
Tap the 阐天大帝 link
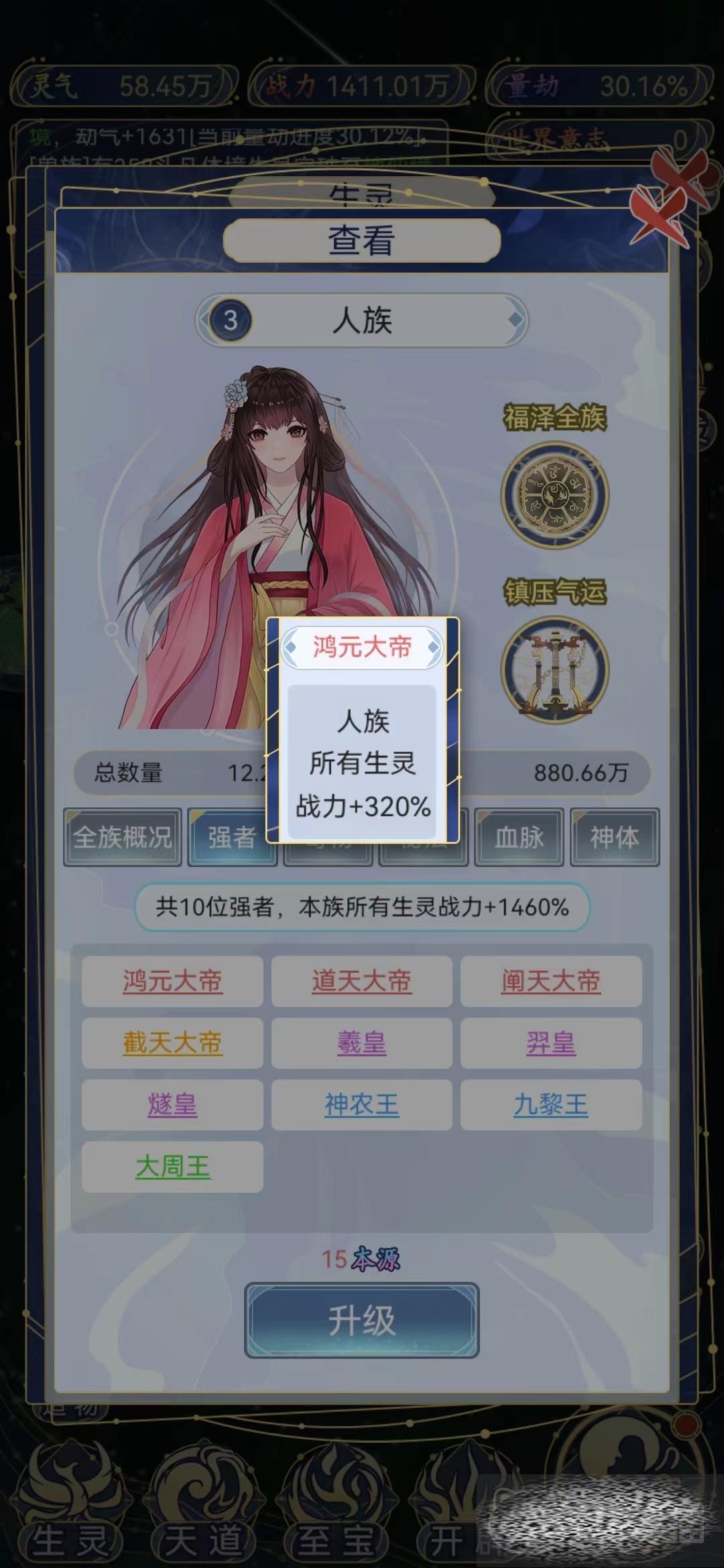[x=550, y=981]
